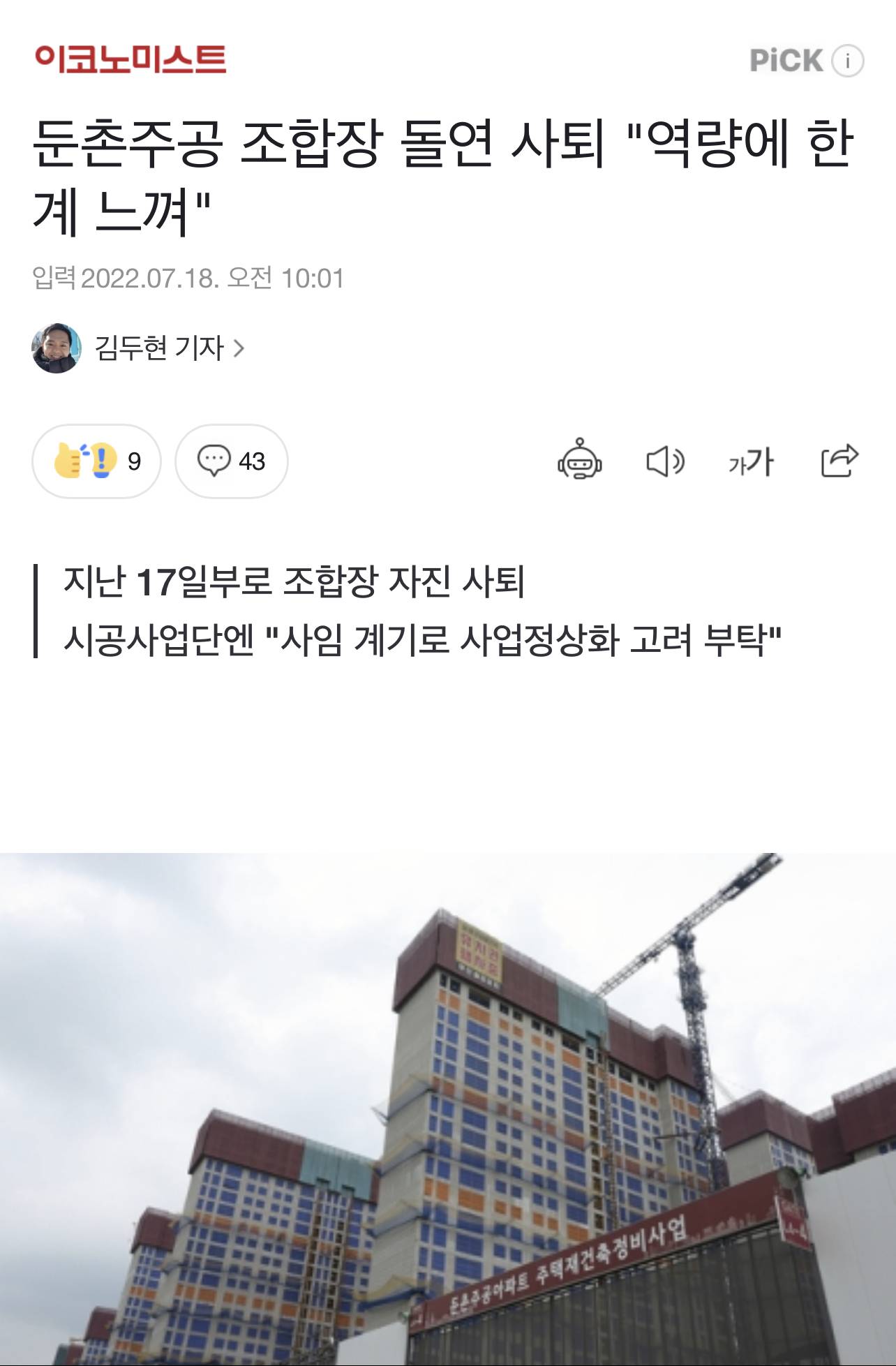Viewport: 896px width, 1366px height.
Task: Open reporter 김두현 기자 profile
Action: tap(160, 348)
